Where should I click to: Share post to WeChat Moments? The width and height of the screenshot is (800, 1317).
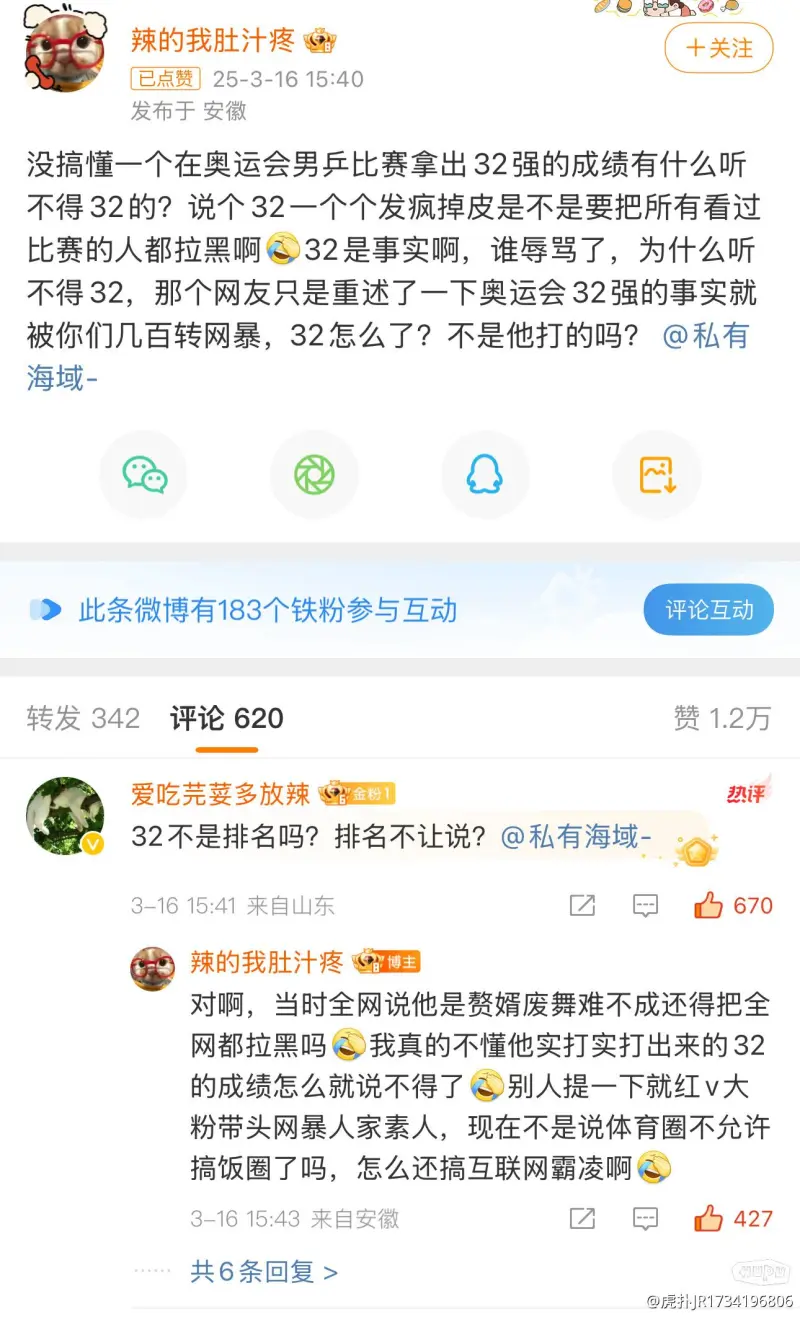point(314,475)
